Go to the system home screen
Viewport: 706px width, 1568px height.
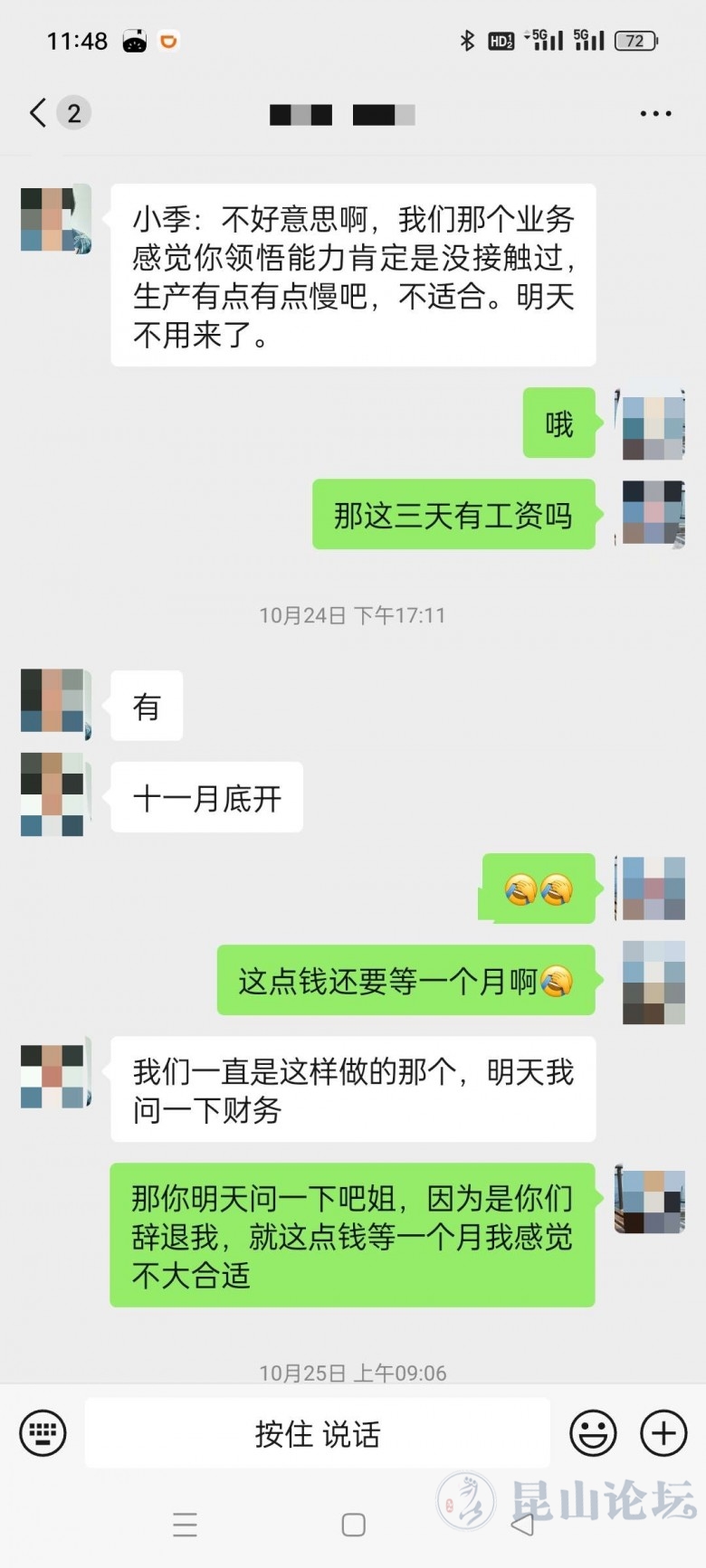pyautogui.click(x=354, y=1525)
